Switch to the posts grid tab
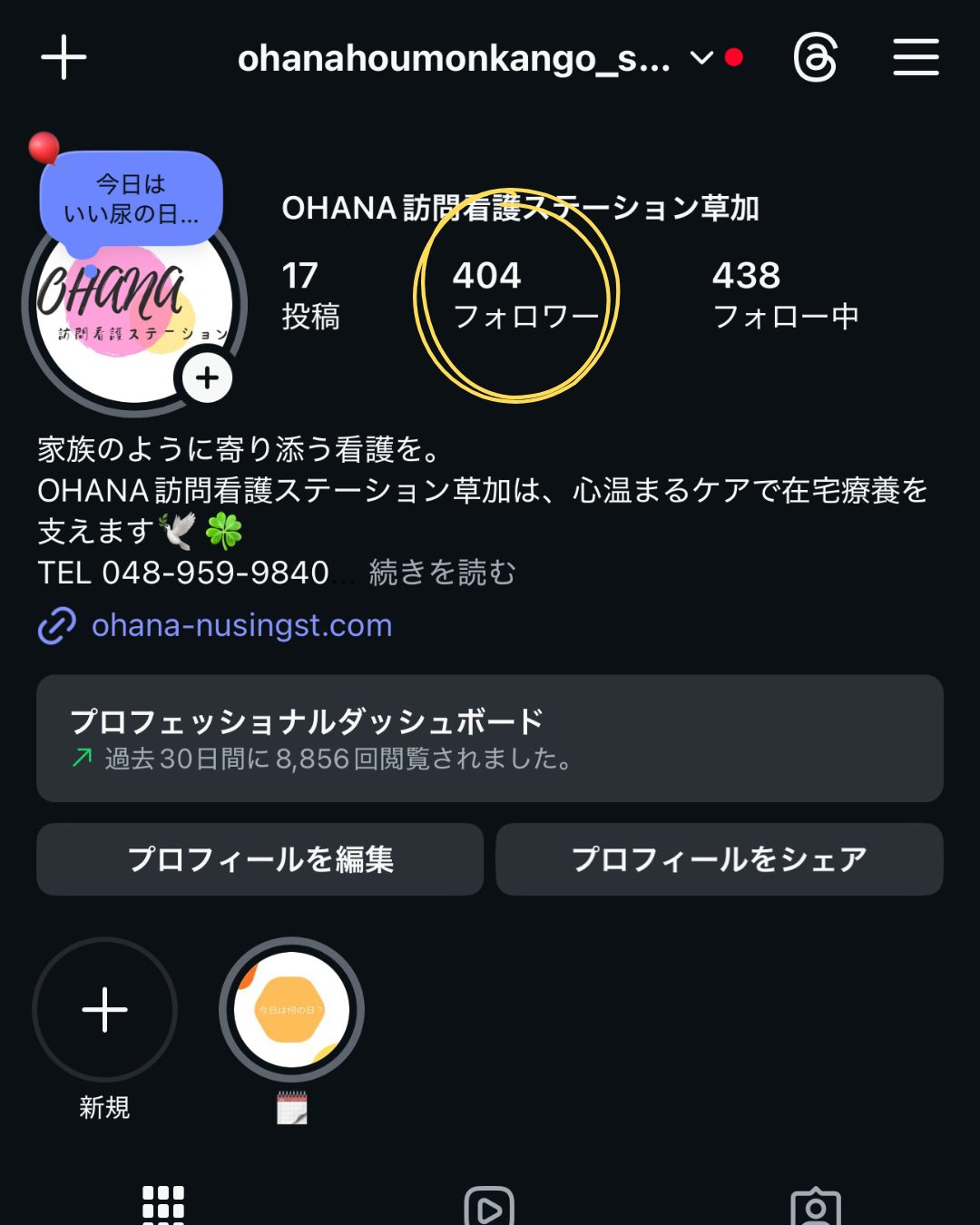 click(x=163, y=1204)
